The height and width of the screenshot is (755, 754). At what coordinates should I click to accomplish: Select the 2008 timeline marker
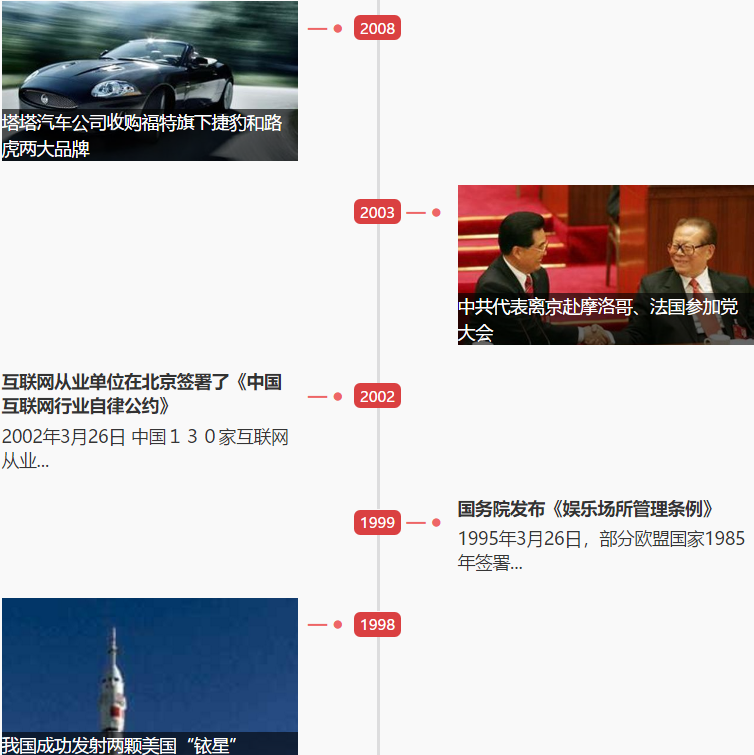377,28
